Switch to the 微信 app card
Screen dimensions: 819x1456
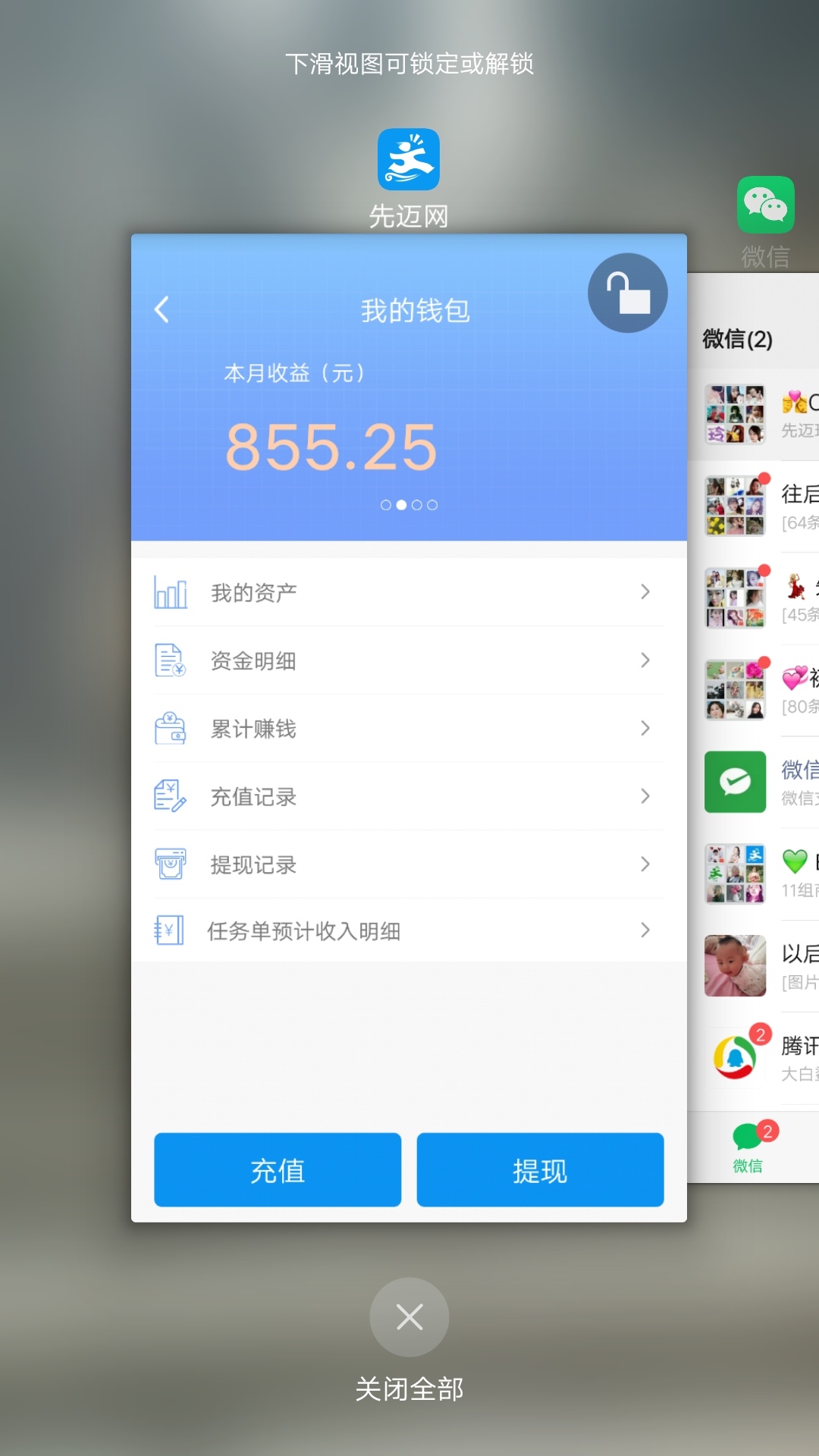coord(752,728)
